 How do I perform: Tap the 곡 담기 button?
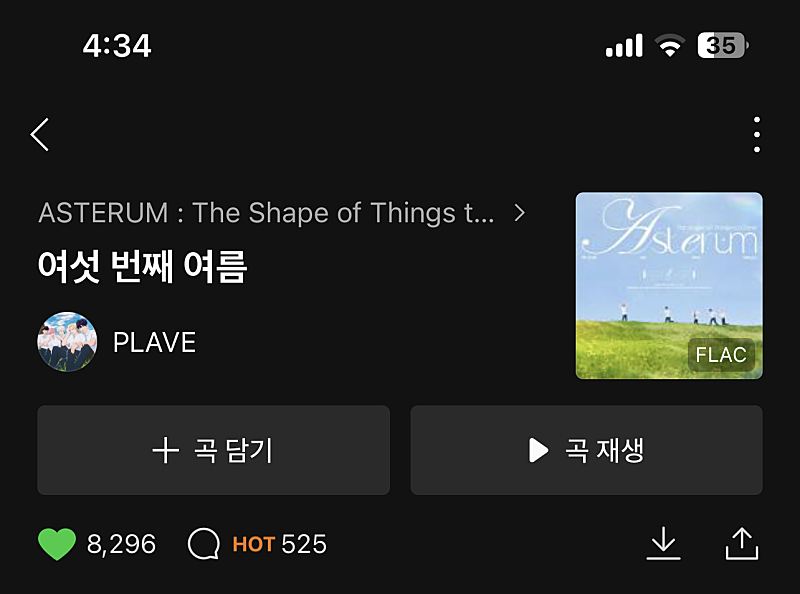point(213,450)
